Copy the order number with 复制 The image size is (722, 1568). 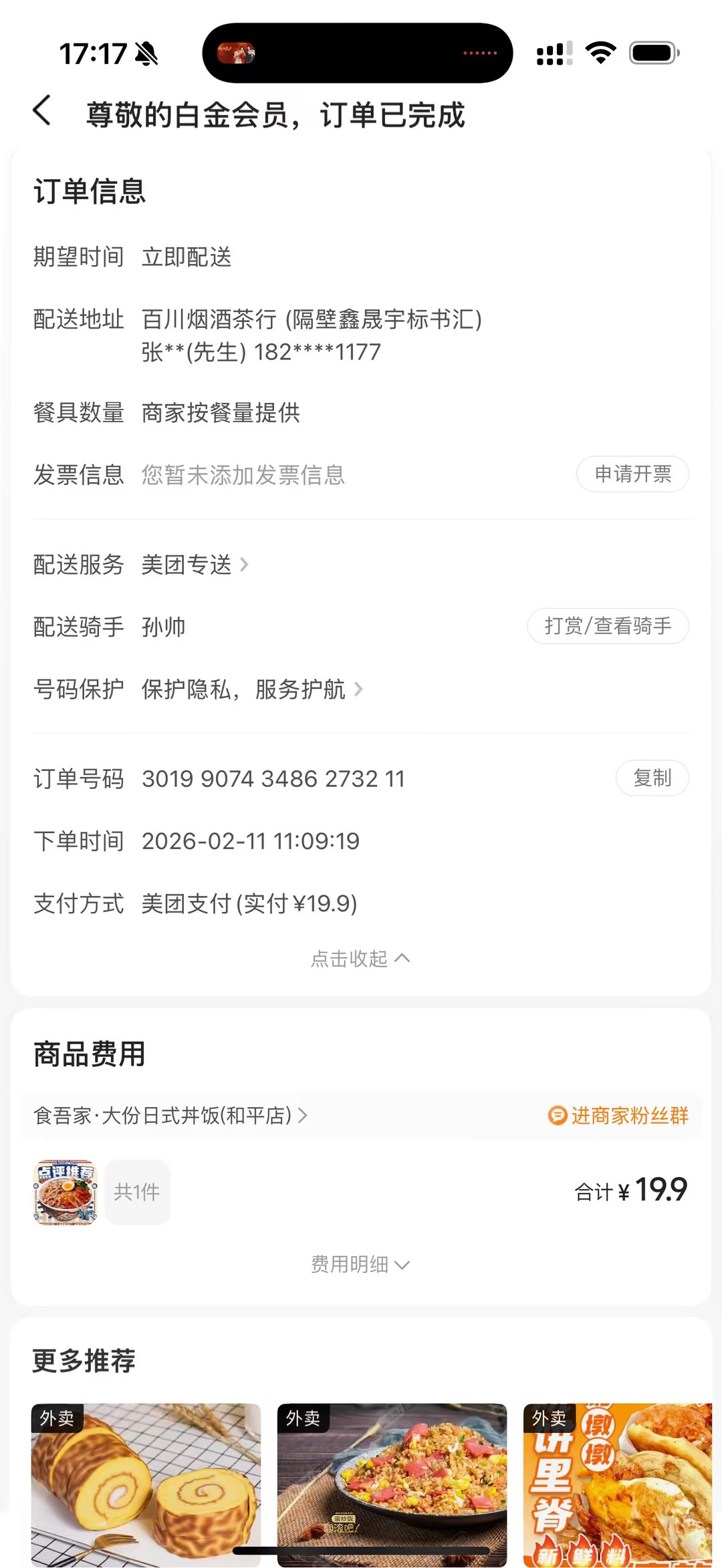click(652, 778)
